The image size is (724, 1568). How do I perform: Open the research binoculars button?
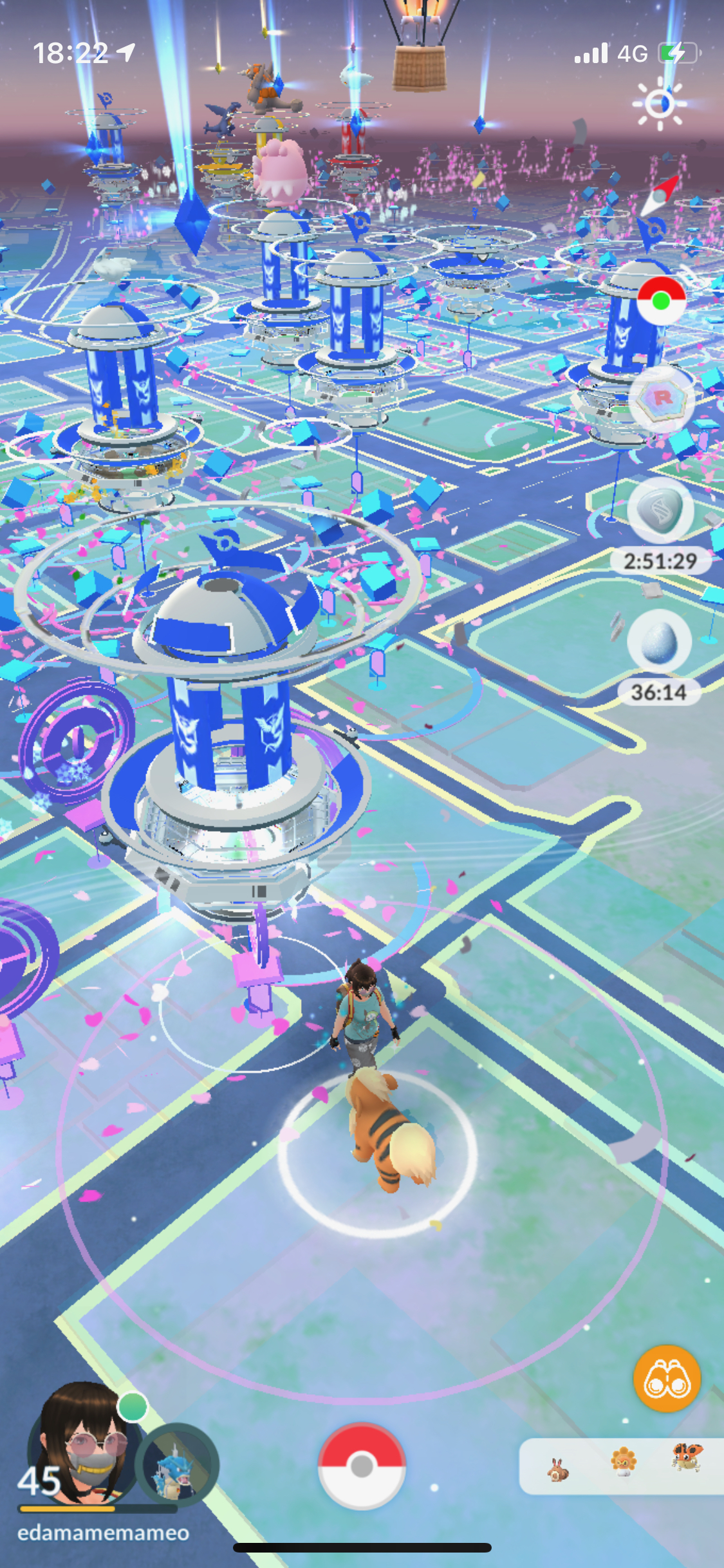[667, 1378]
